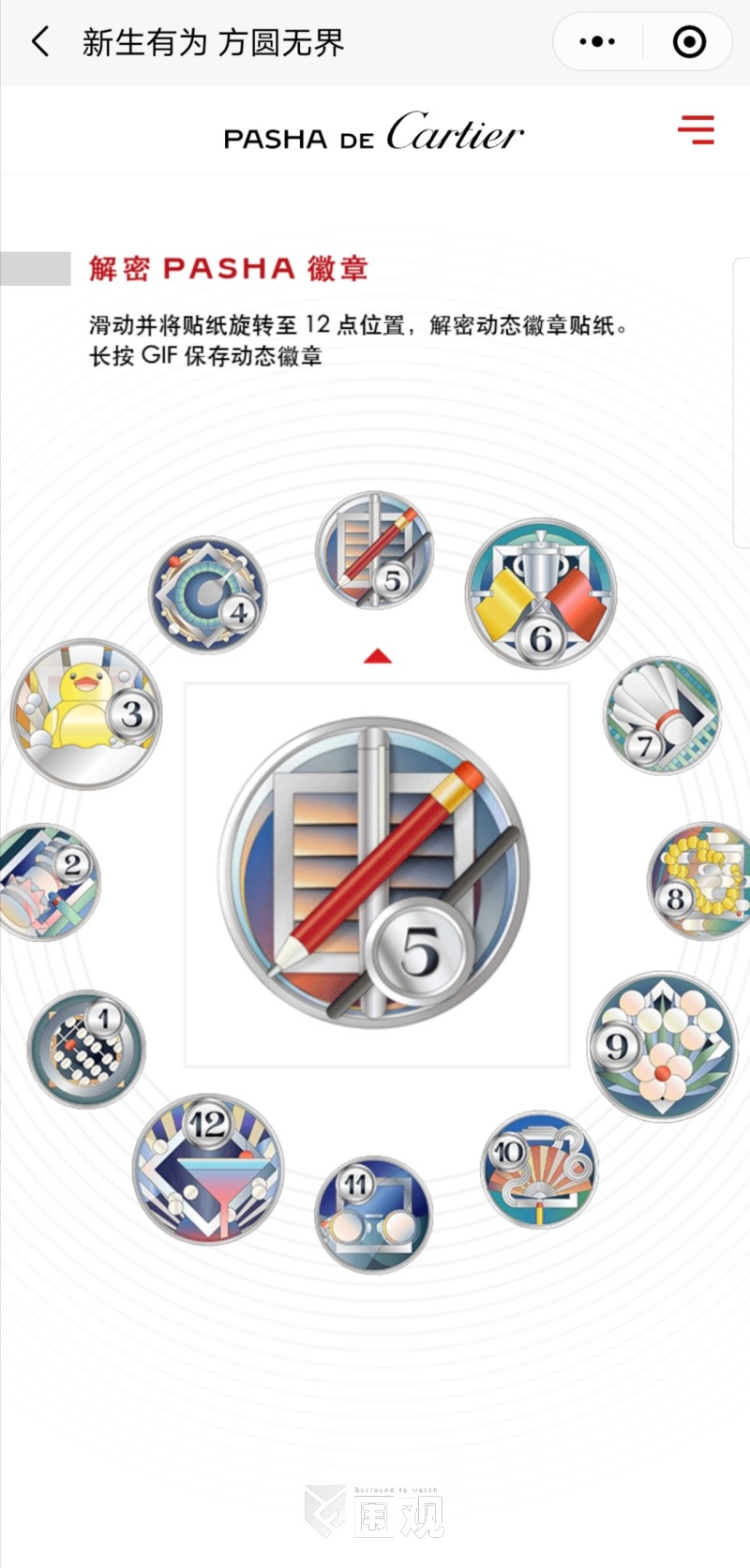
Task: Pick the shuttlecock badge number 7
Action: pos(662,715)
